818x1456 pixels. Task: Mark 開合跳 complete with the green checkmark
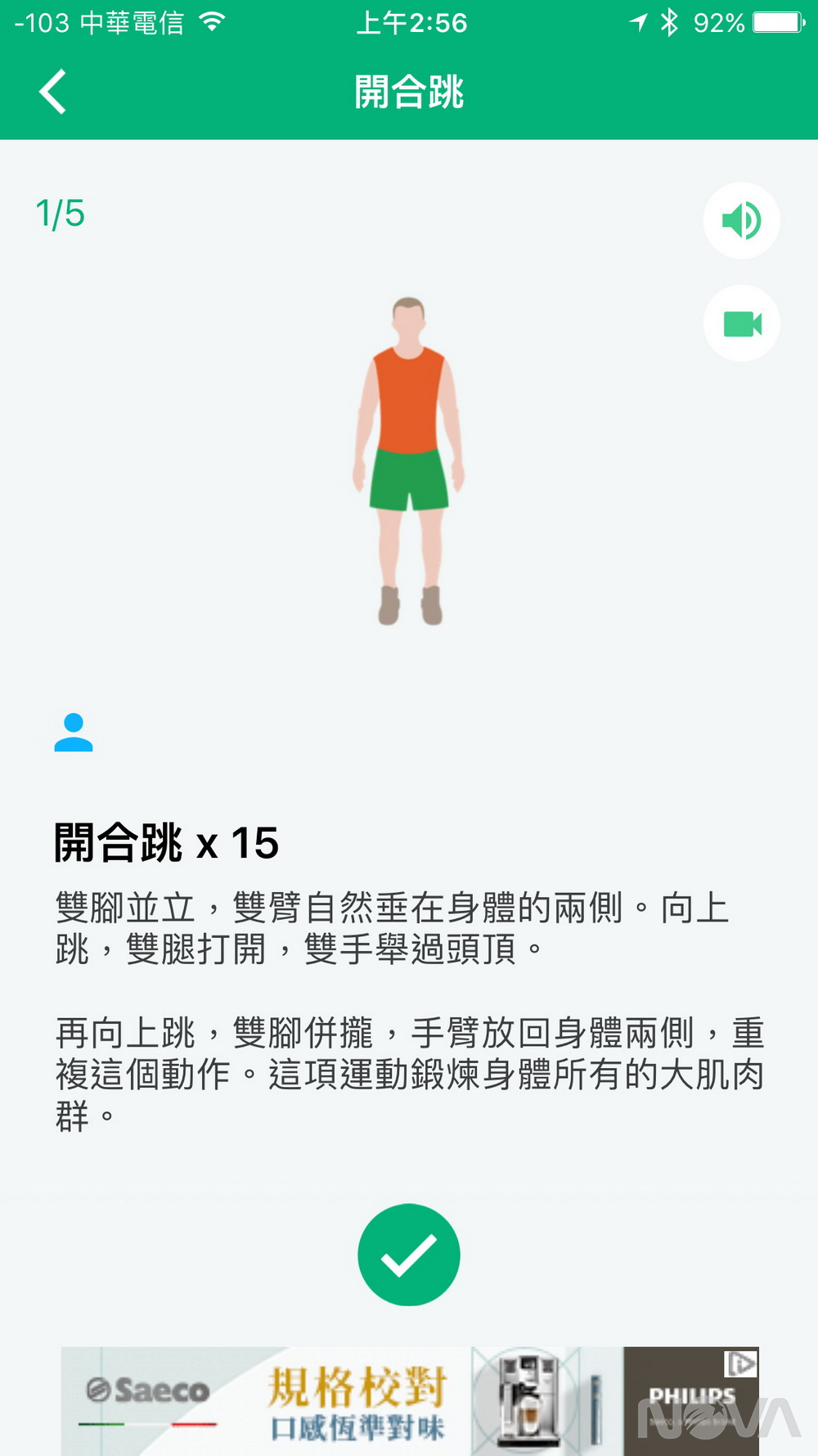(x=409, y=1255)
